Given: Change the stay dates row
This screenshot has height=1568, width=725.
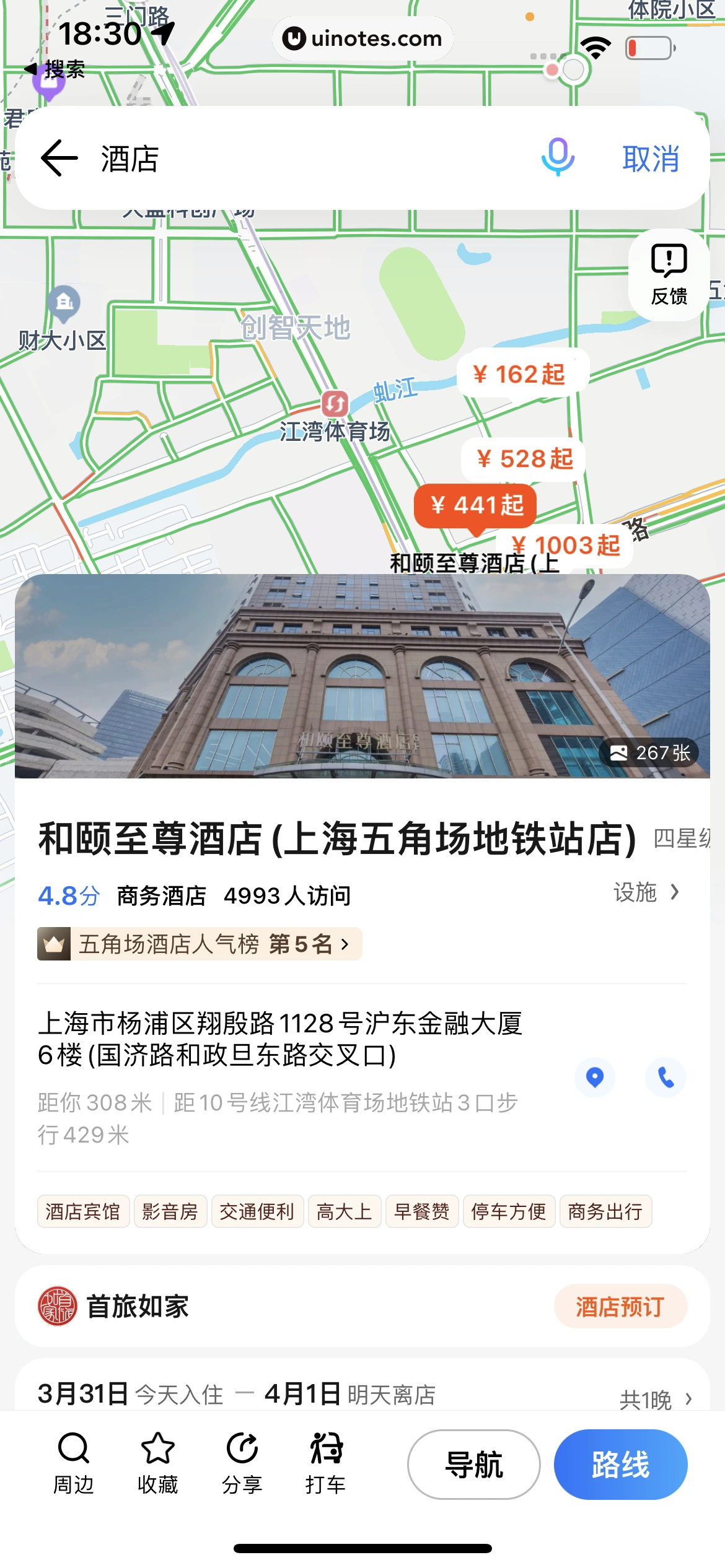Looking at the screenshot, I should (362, 1395).
